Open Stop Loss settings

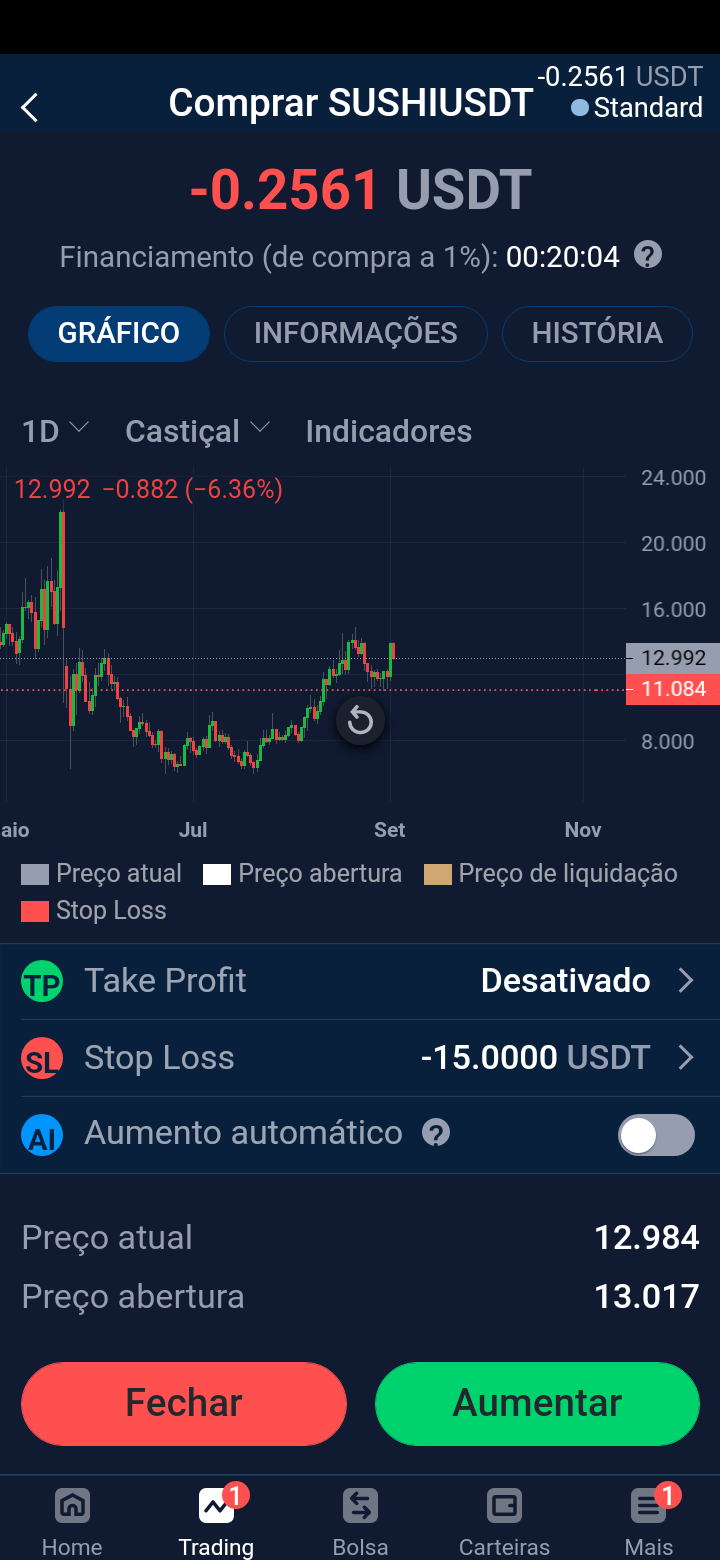pos(360,1058)
